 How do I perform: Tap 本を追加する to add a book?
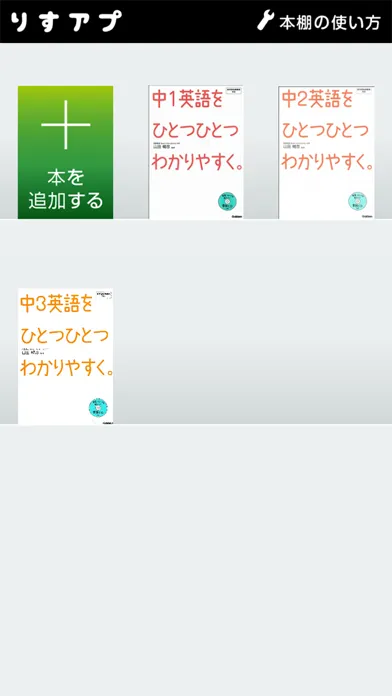pos(65,152)
